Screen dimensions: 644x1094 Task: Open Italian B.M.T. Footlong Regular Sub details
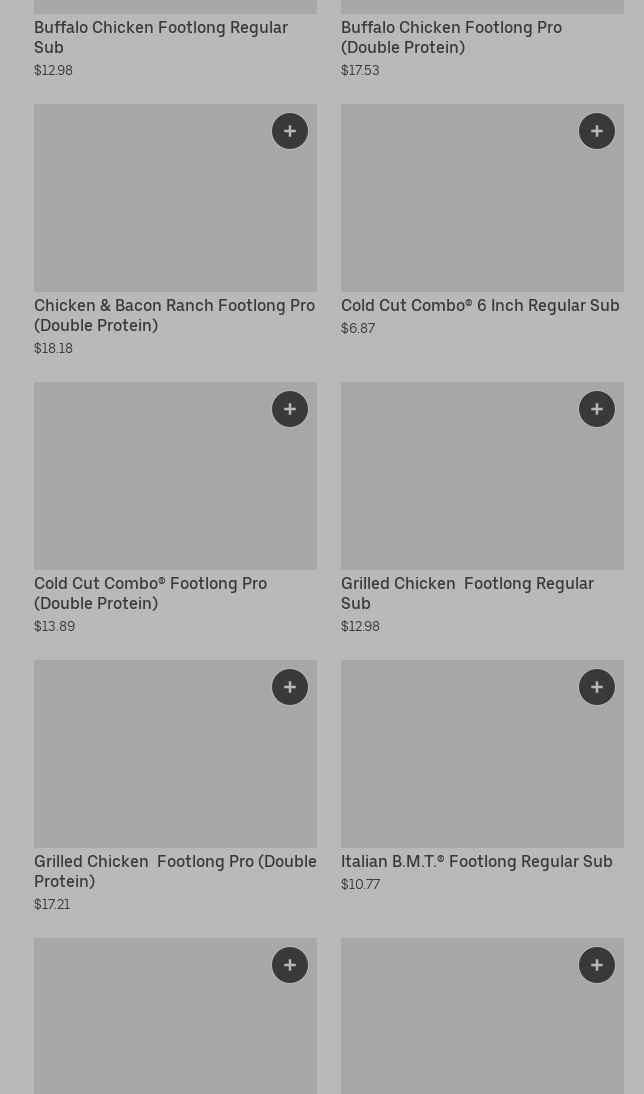click(x=476, y=861)
